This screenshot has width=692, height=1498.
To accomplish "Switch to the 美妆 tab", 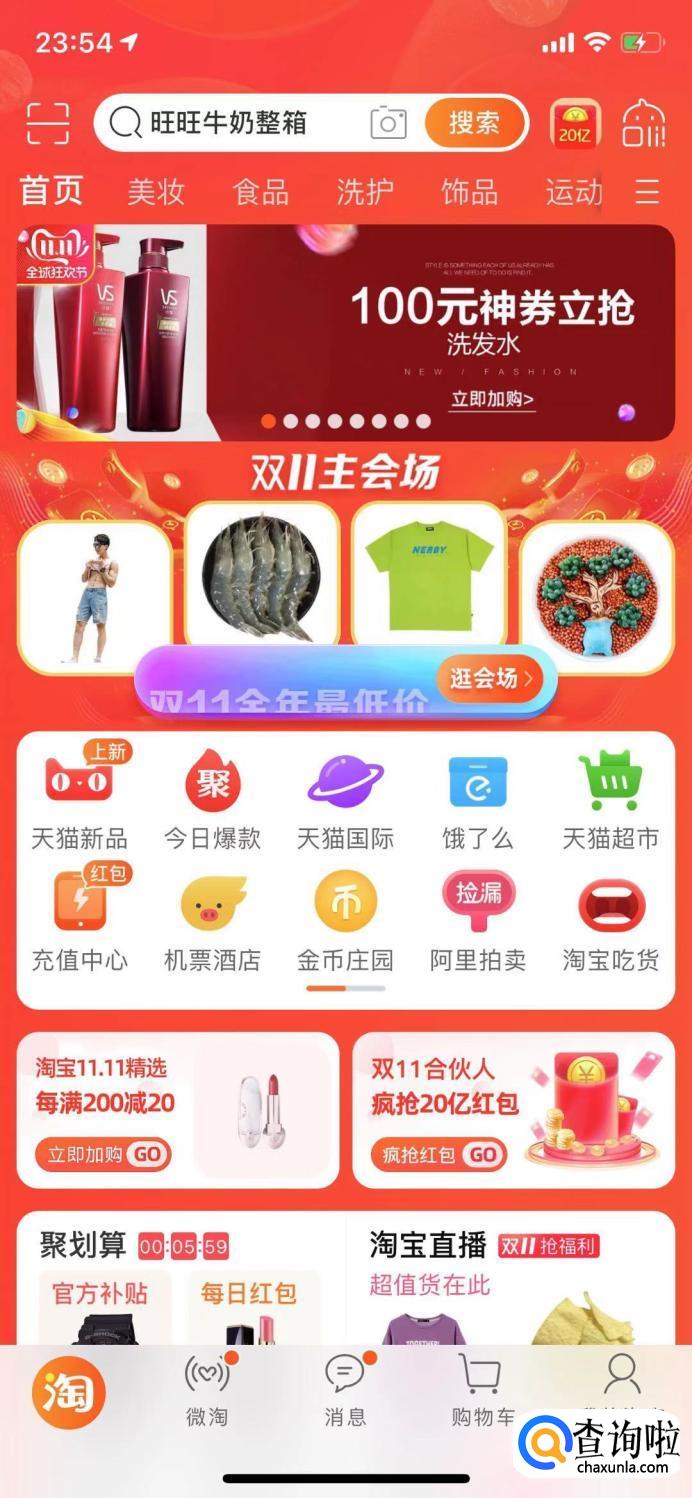I will coord(156,191).
